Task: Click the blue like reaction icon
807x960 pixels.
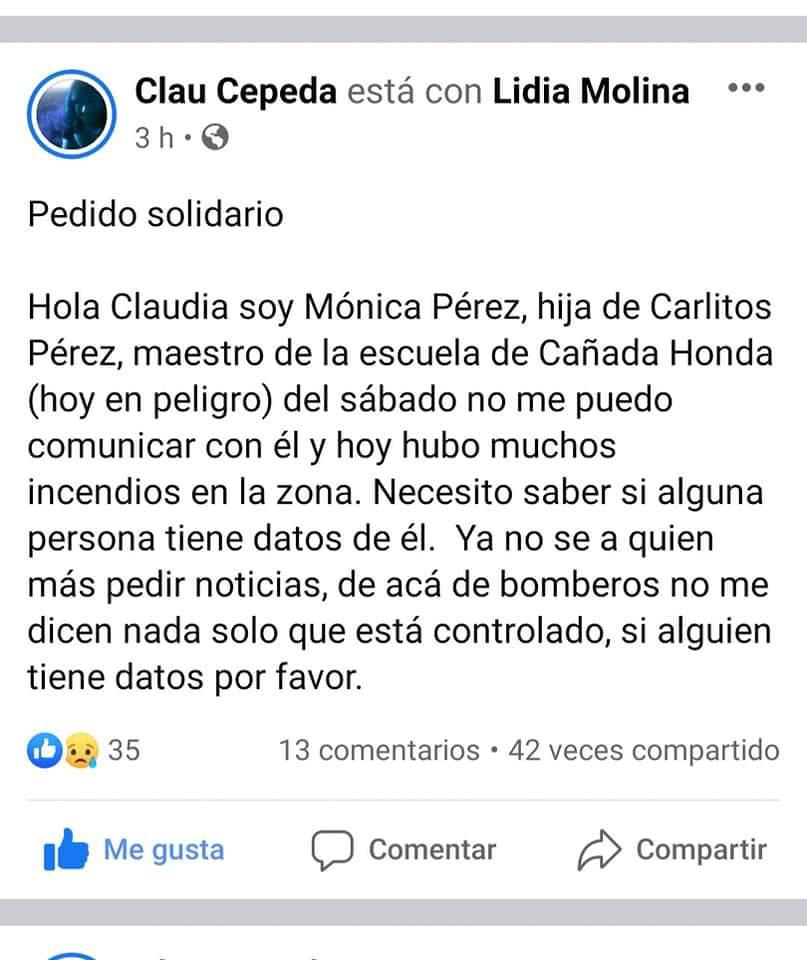Action: pos(42,748)
